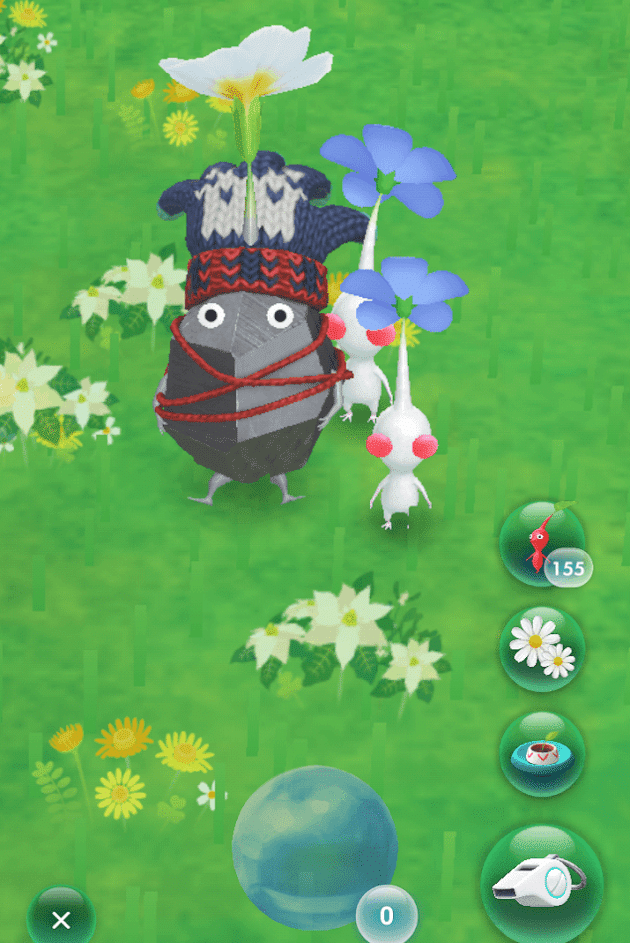Screen dimensions: 630x943
Task: Open the Pikmin squad bubble showing 155
Action: point(542,545)
